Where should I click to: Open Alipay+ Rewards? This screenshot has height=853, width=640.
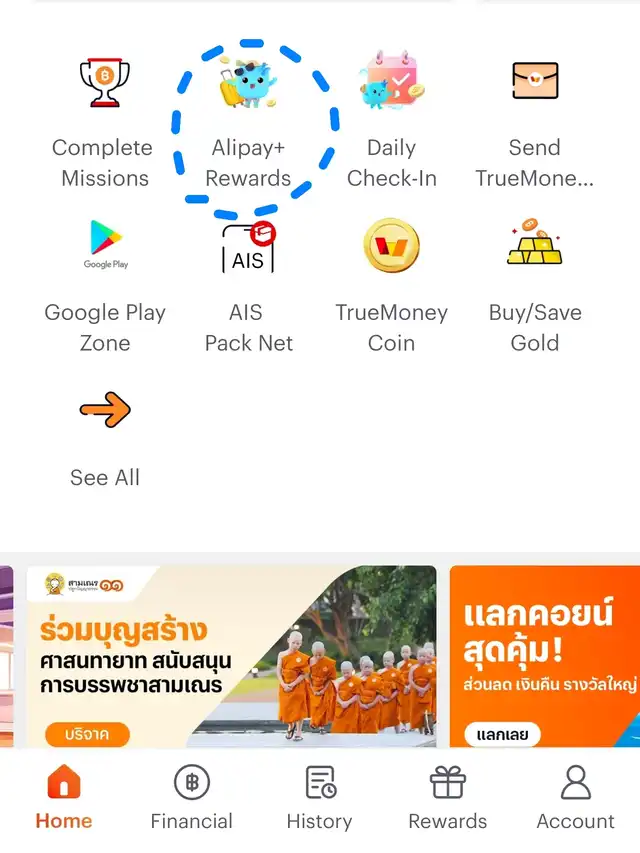tap(248, 121)
